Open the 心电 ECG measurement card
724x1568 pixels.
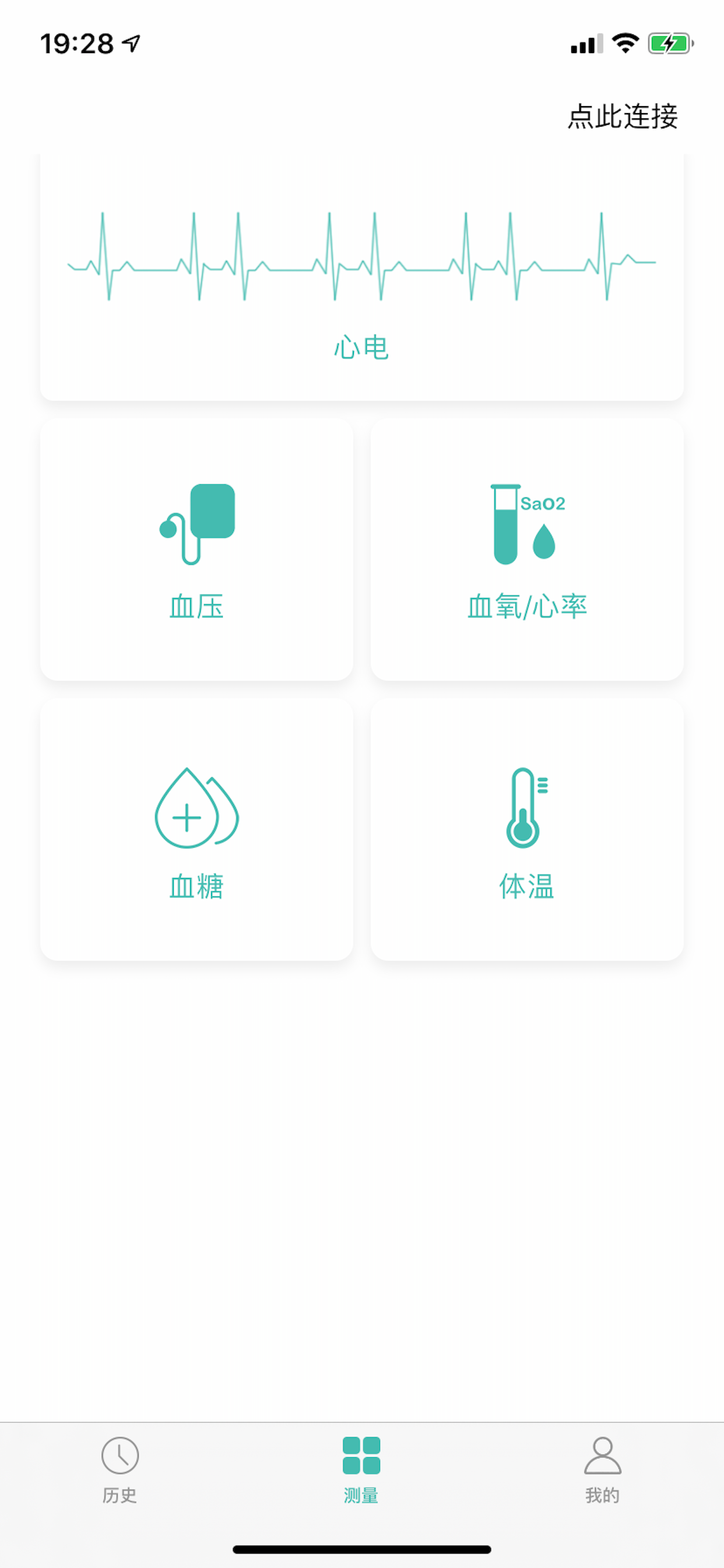point(361,277)
